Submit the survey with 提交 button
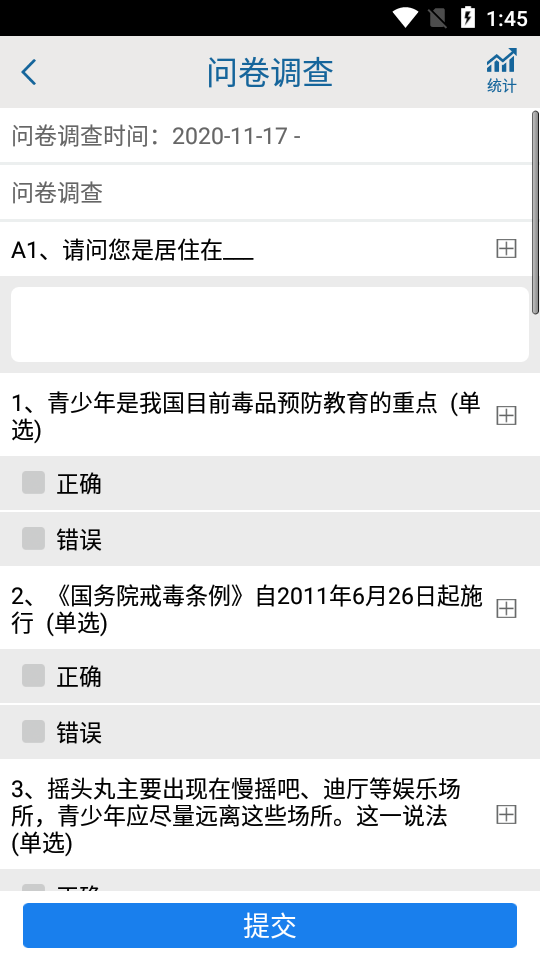The height and width of the screenshot is (960, 540). [270, 925]
